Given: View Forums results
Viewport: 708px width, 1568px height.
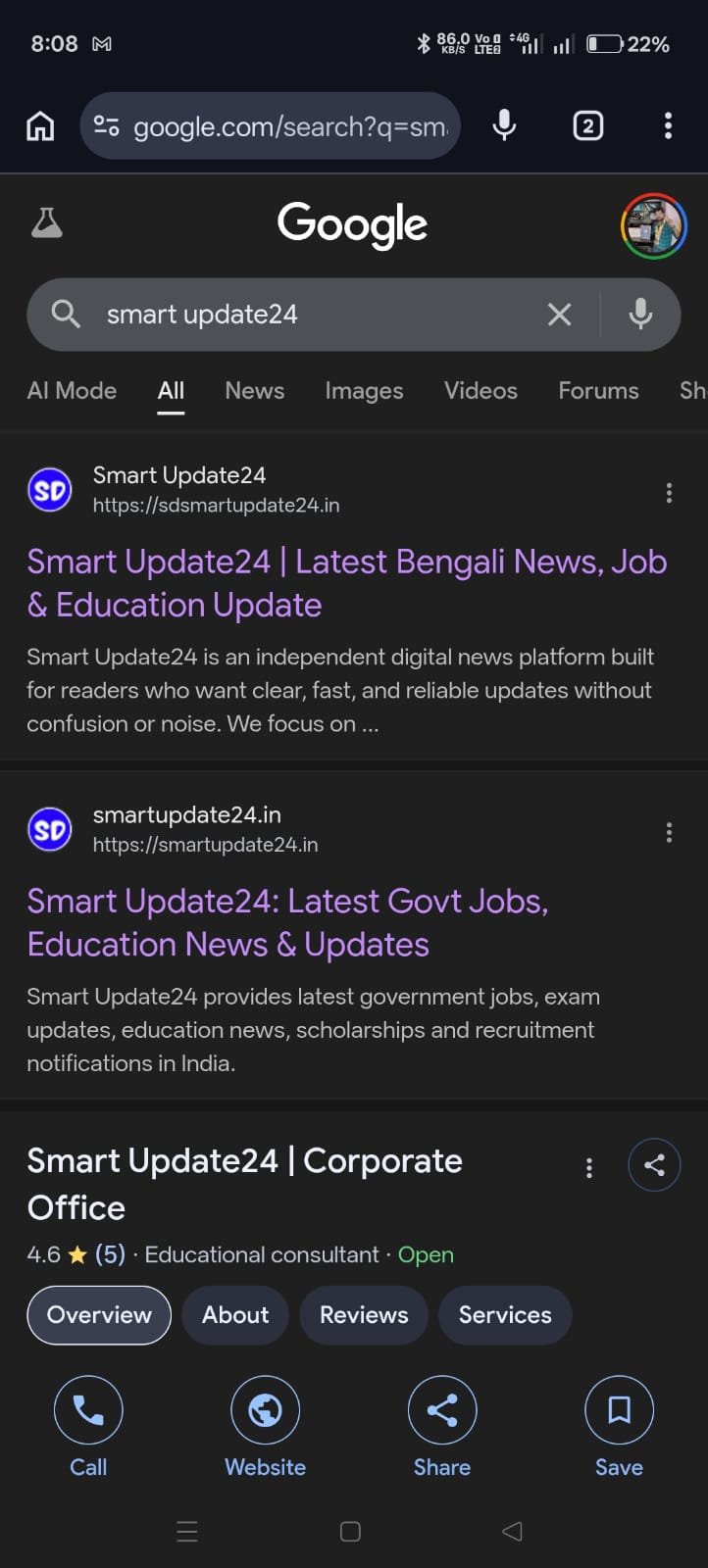Looking at the screenshot, I should [598, 391].
